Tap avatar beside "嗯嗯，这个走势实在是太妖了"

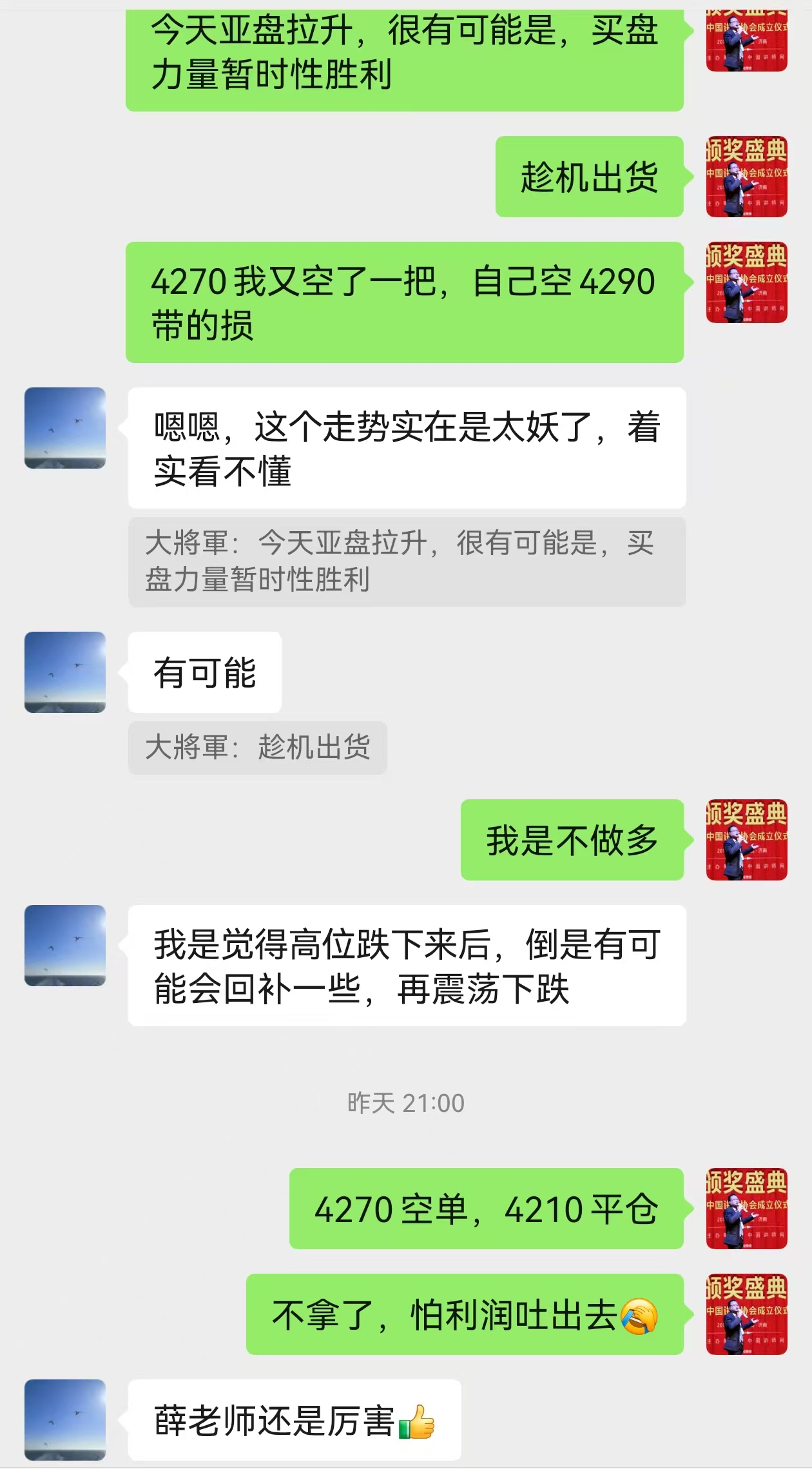(65, 428)
